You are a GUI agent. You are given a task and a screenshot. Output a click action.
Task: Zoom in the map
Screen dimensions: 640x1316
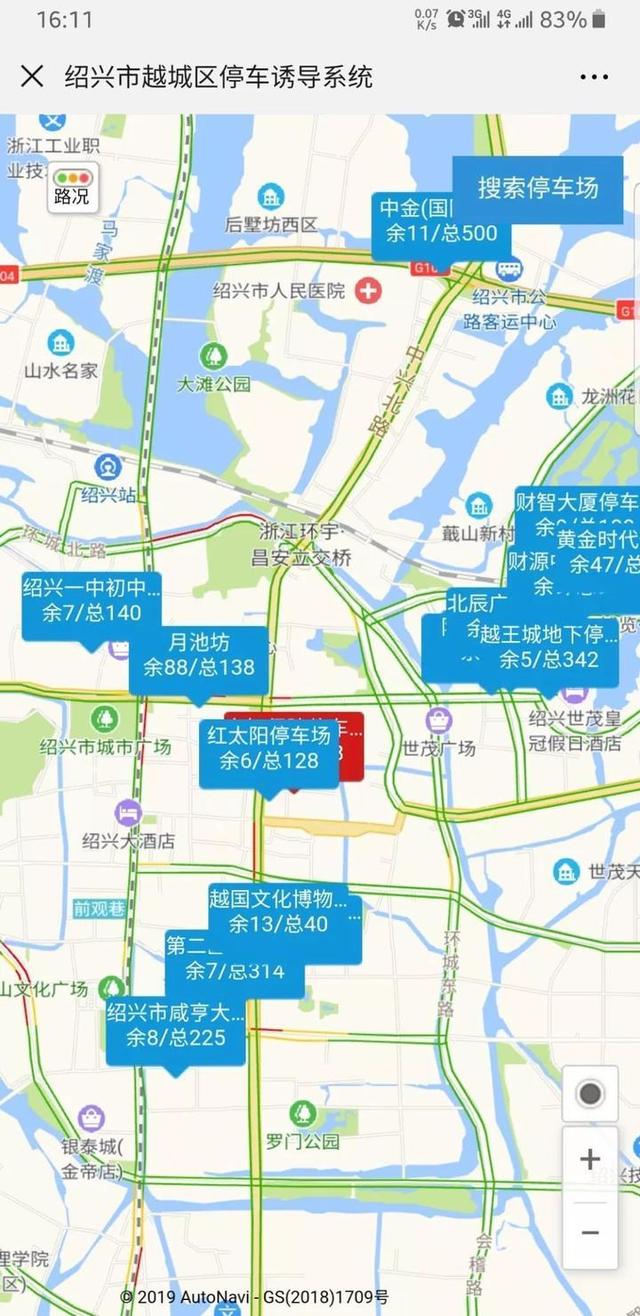point(590,1160)
